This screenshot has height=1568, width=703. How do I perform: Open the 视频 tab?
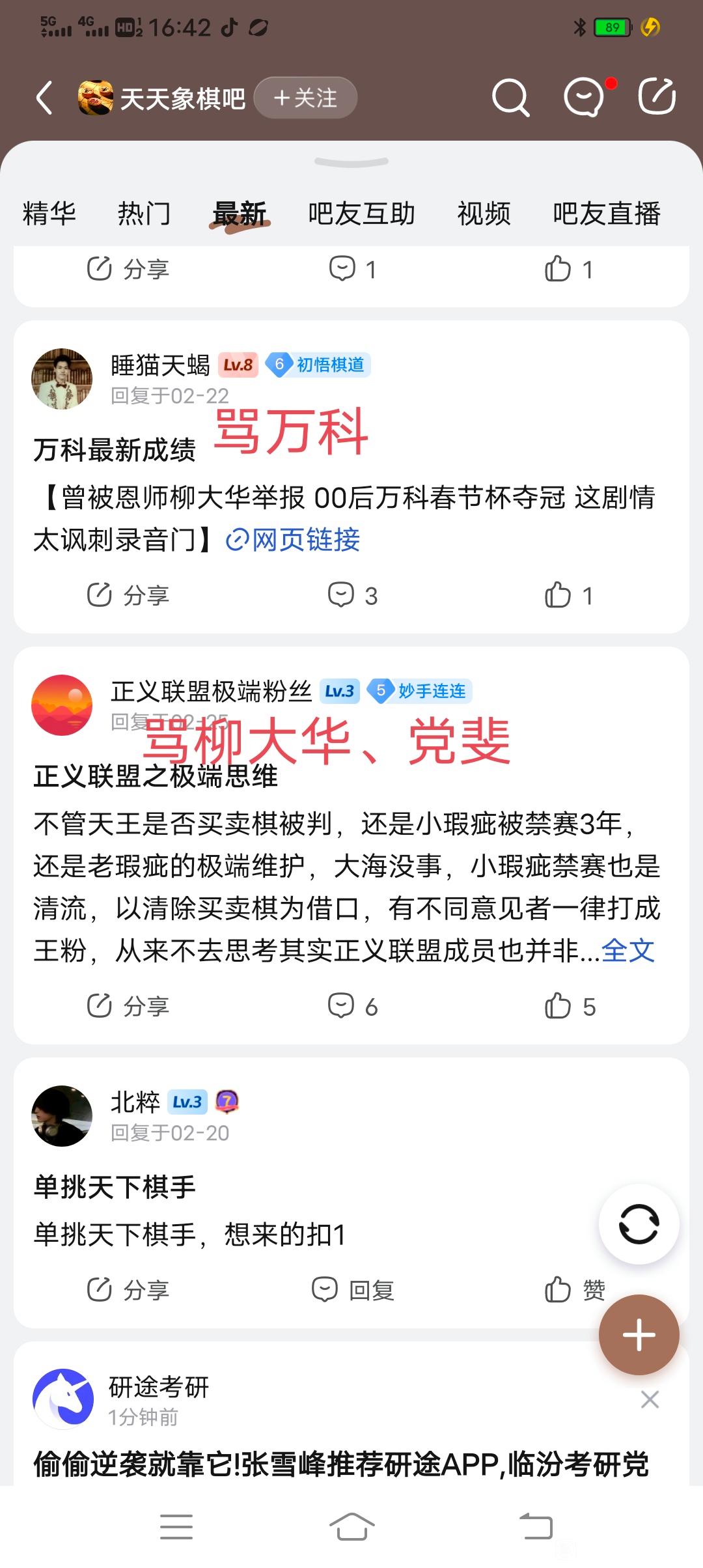(484, 214)
